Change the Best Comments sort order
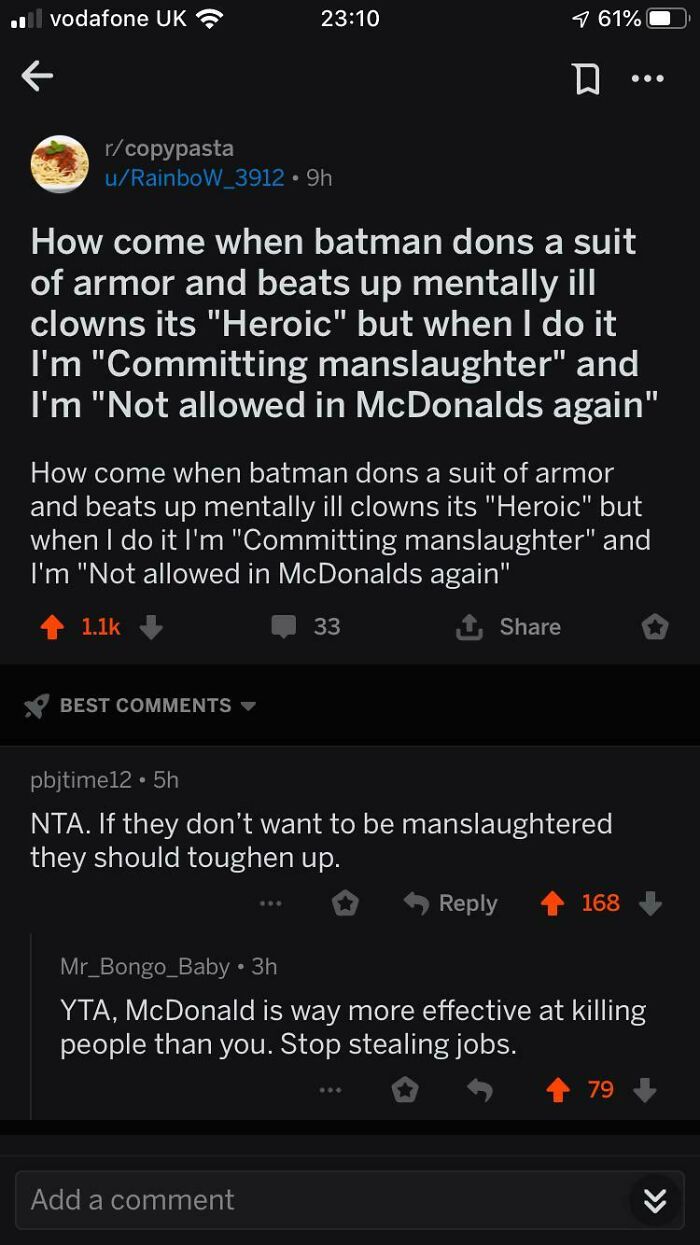Screen dimensions: 700x1245 145,705
